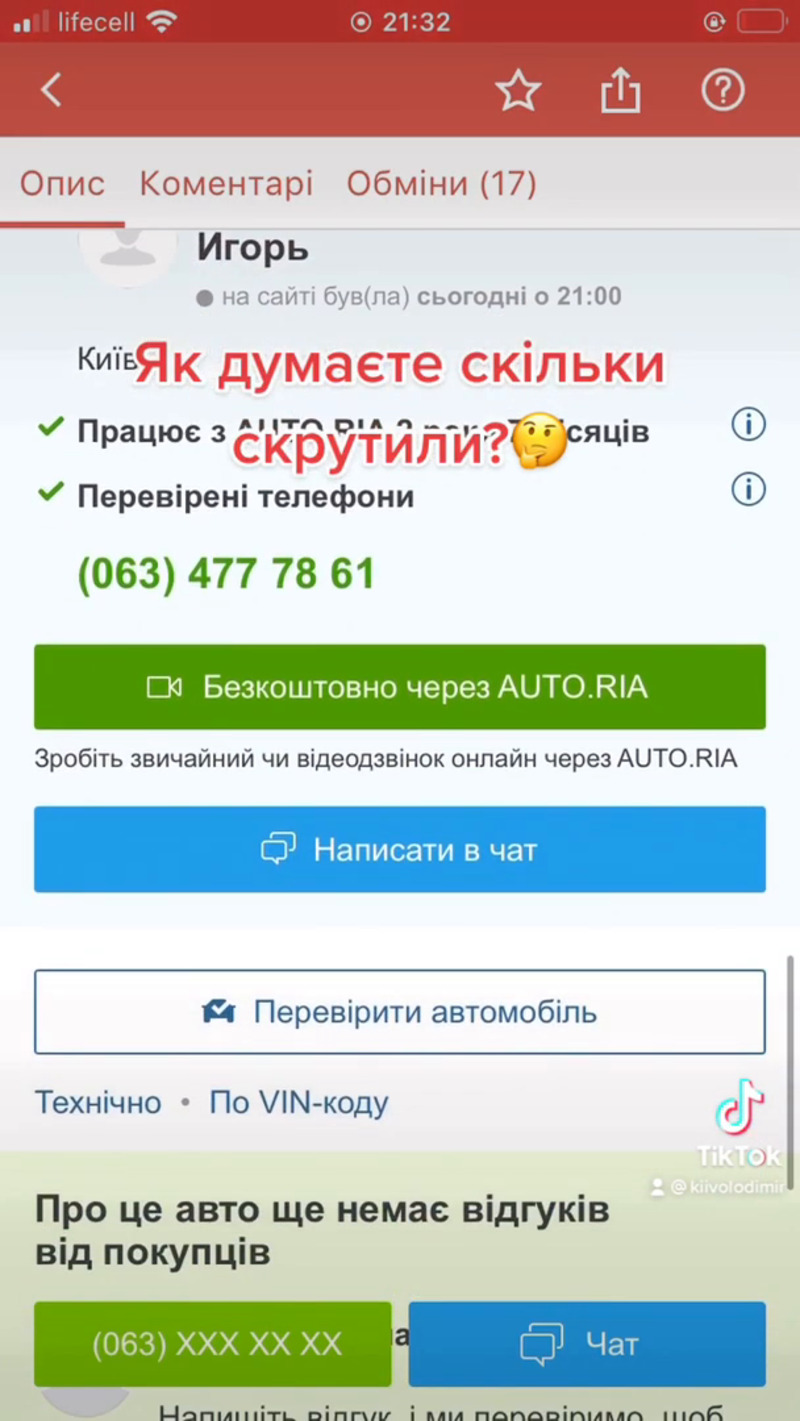Open the Обміни (17) tab
The width and height of the screenshot is (800, 1421).
tap(441, 184)
